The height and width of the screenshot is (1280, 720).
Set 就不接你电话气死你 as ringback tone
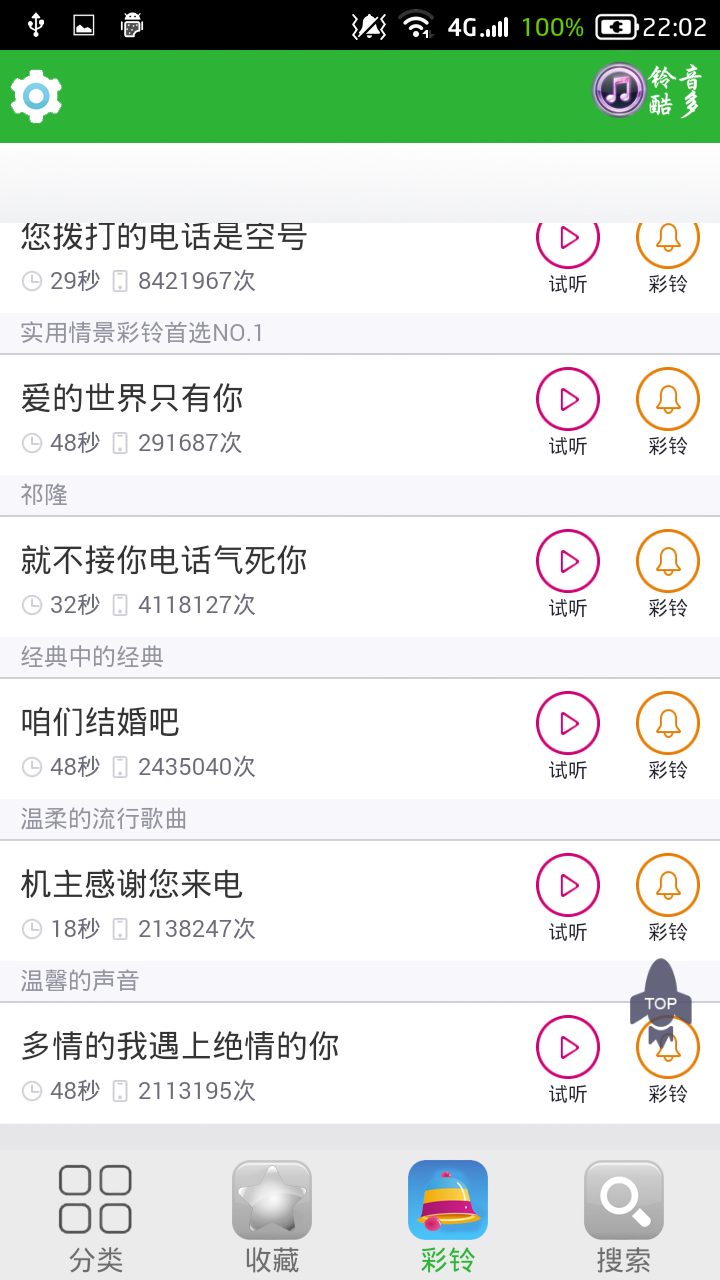point(667,561)
